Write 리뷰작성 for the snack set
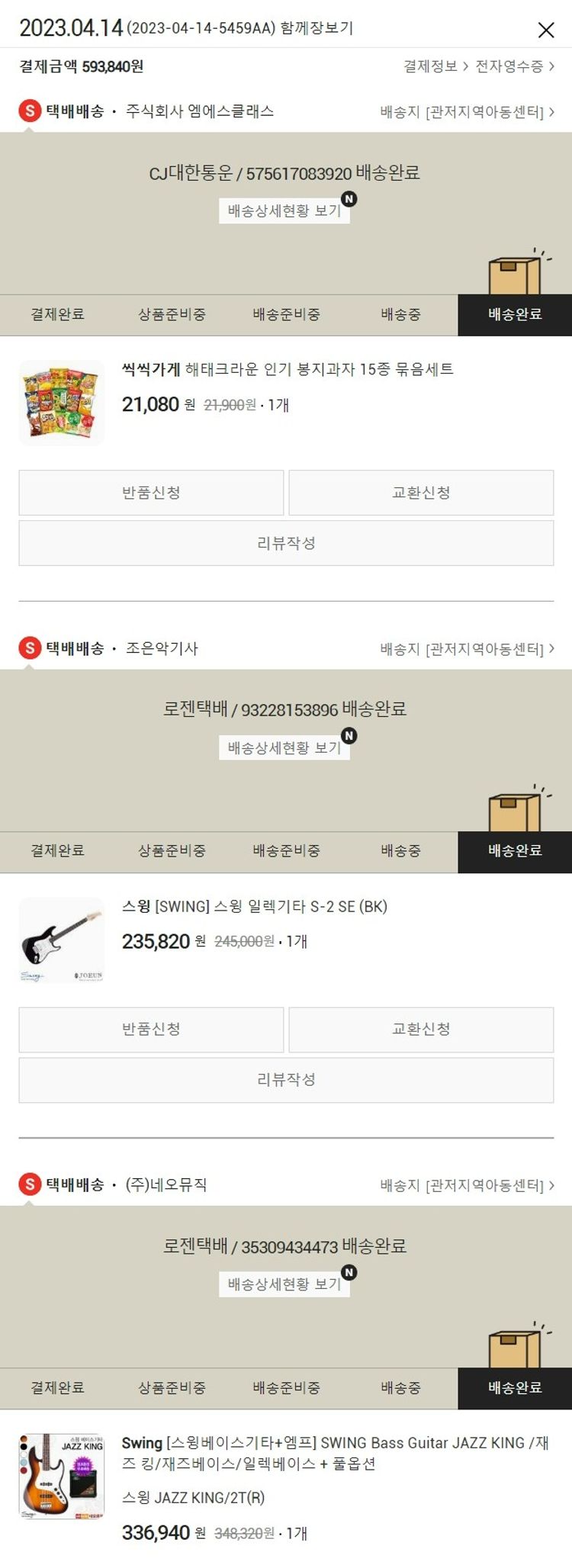572x1568 pixels. [286, 543]
